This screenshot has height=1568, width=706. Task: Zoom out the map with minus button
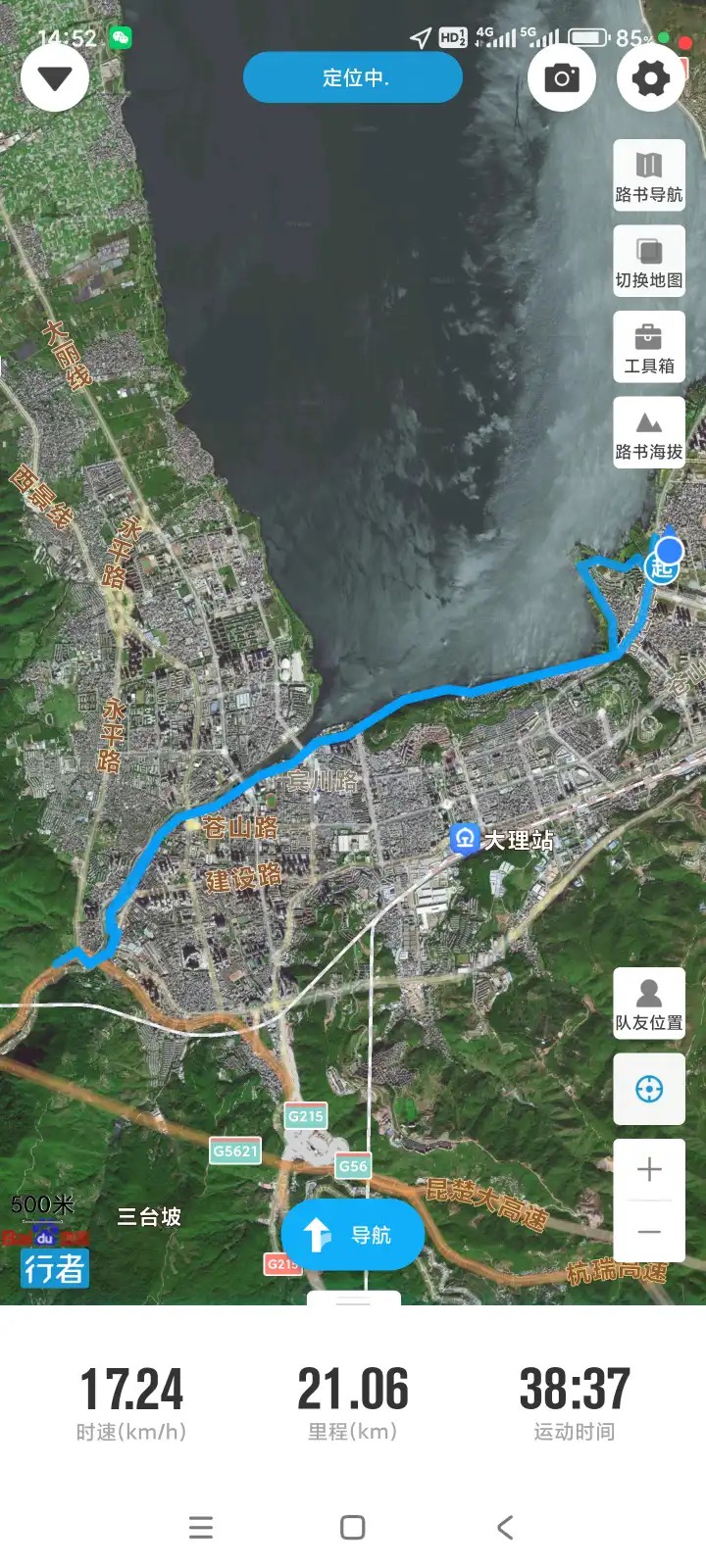point(649,1232)
